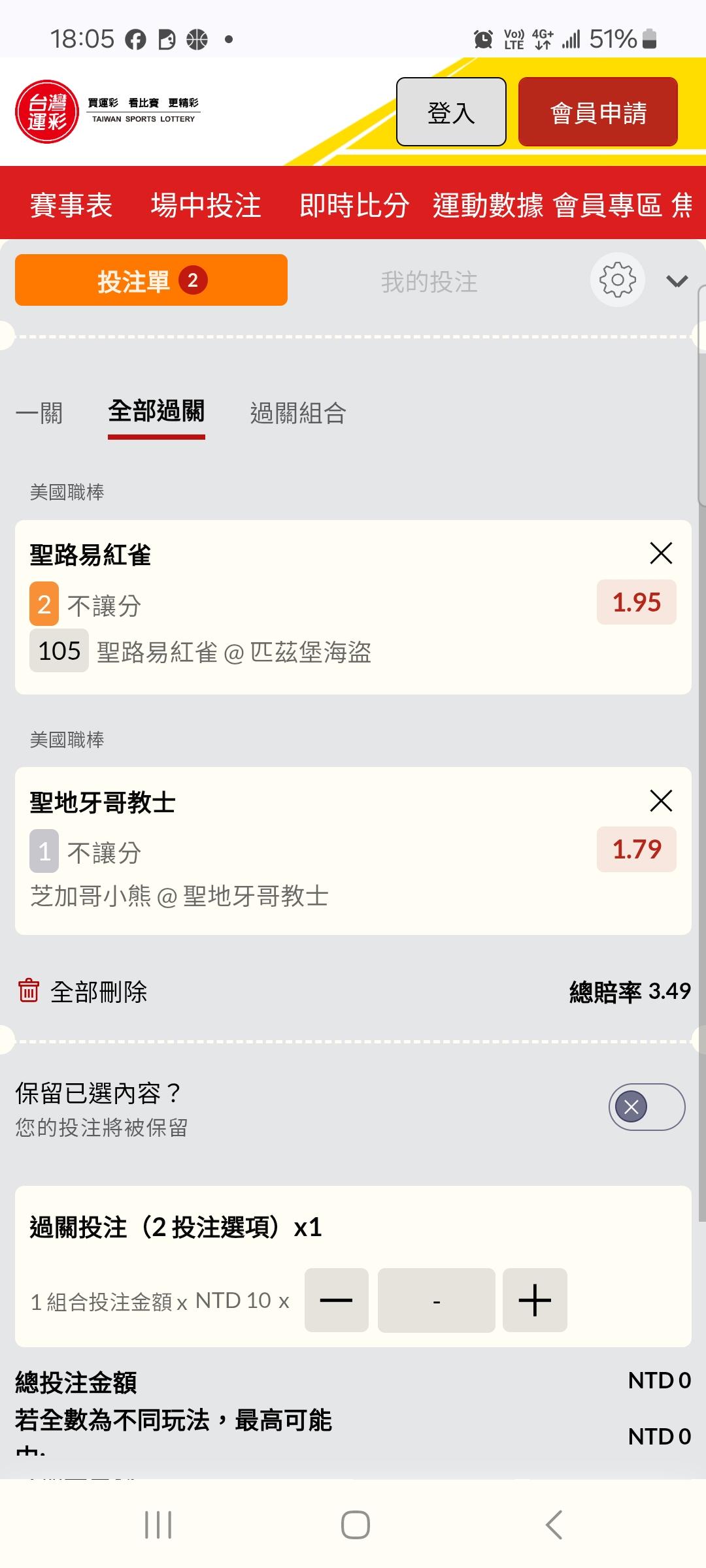Open the bet slip settings gear
The width and height of the screenshot is (706, 1568).
pyautogui.click(x=618, y=280)
